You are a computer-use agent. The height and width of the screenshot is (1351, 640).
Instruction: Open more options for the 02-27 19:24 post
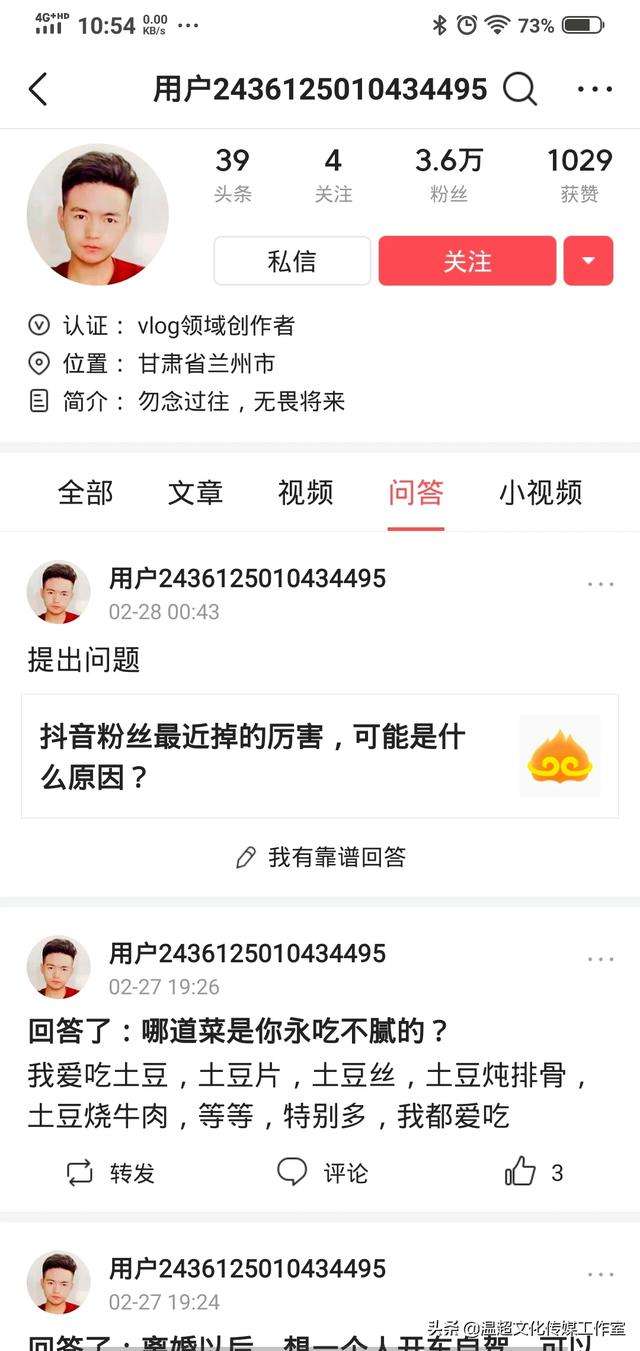601,1274
